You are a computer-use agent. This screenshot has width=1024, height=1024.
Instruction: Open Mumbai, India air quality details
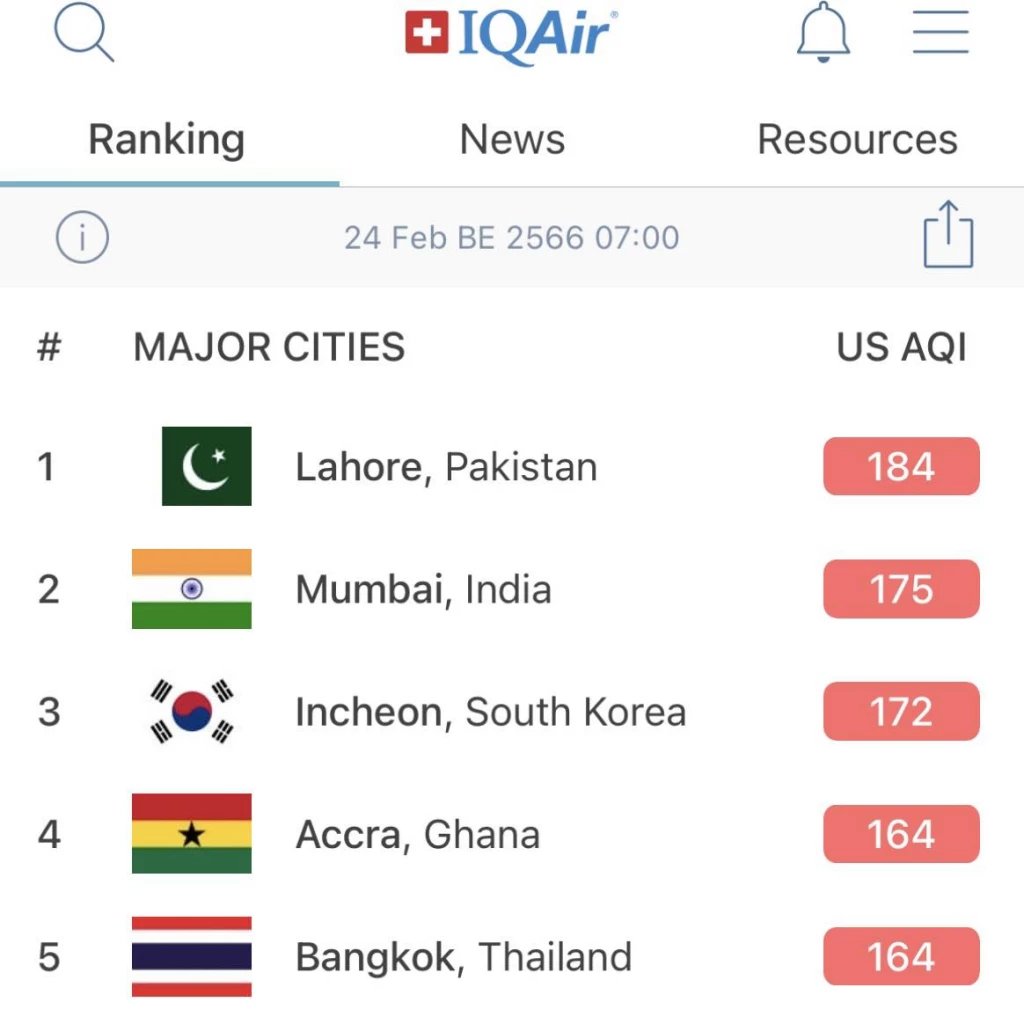(423, 590)
